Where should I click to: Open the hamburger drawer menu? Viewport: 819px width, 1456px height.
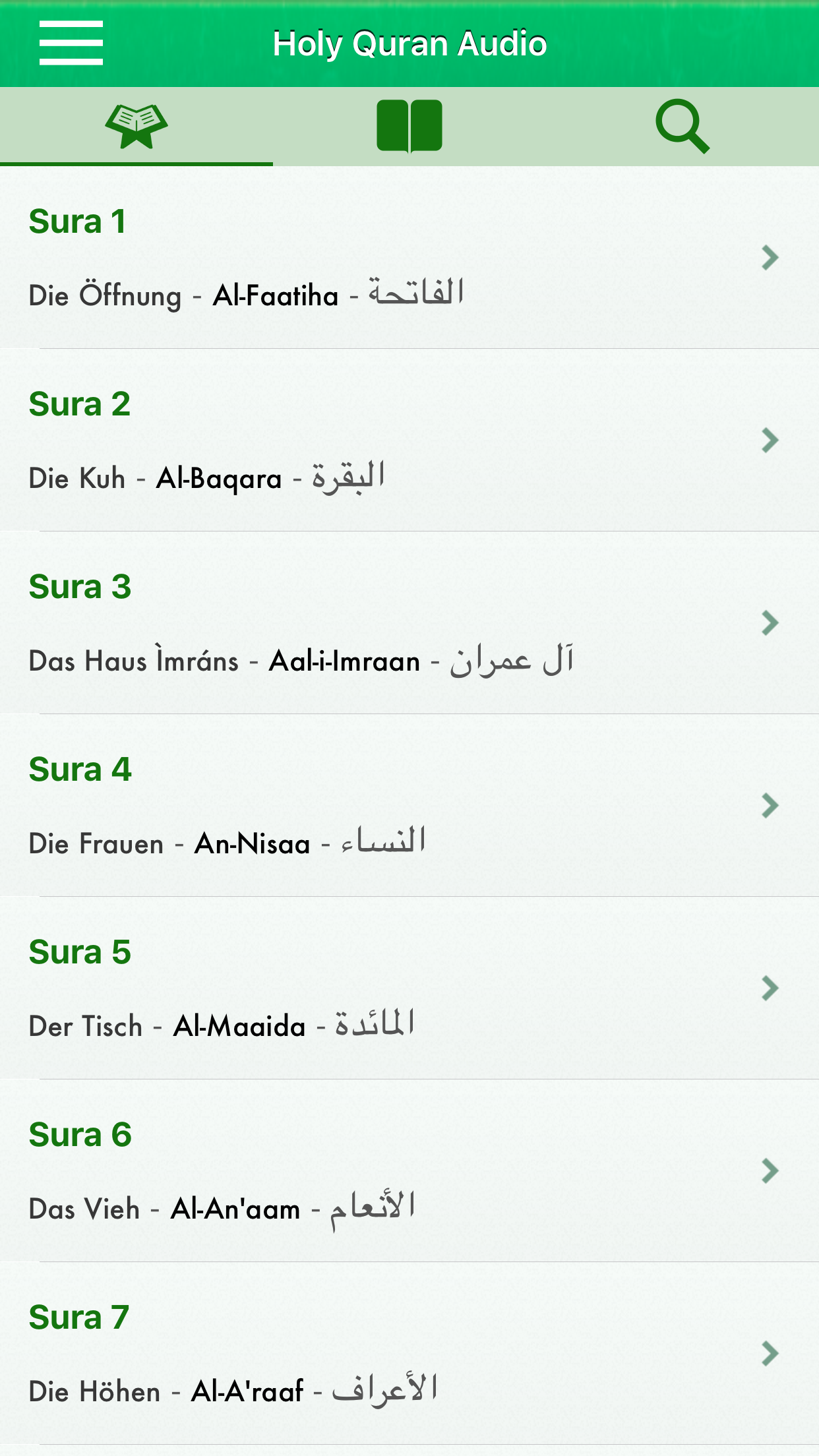point(71,43)
